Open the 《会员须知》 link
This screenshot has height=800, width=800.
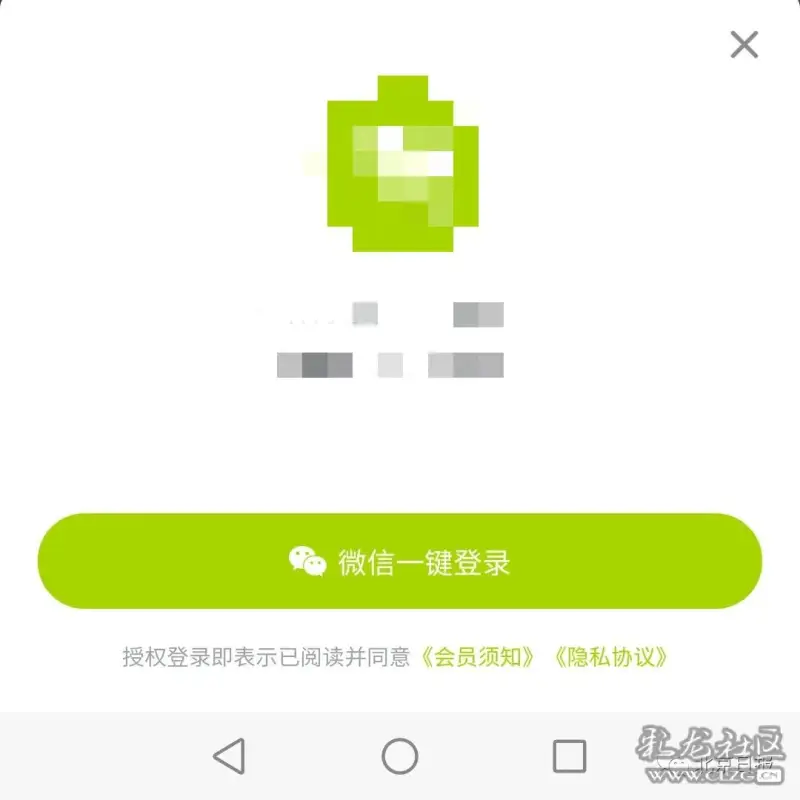pos(478,657)
